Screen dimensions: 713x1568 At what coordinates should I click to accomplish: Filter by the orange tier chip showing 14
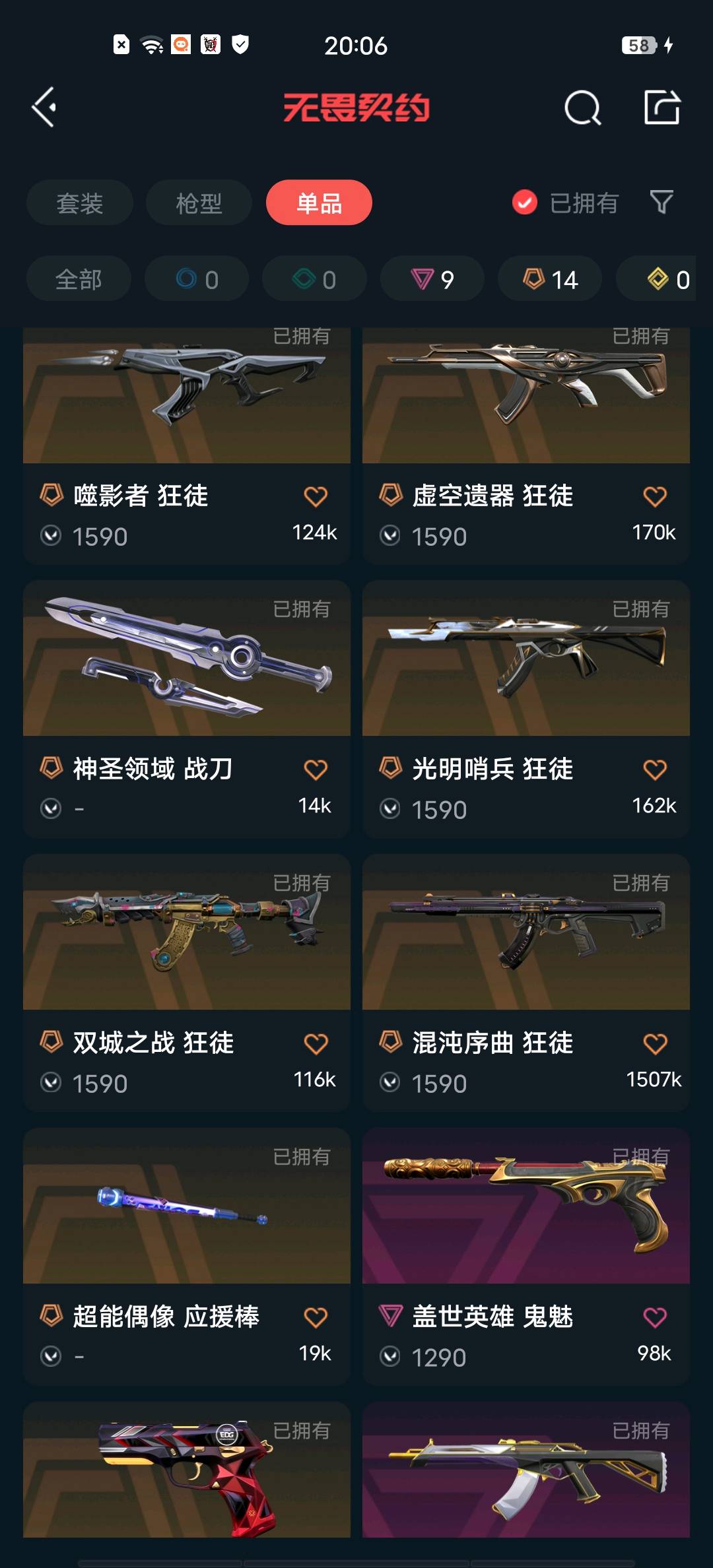[x=550, y=279]
